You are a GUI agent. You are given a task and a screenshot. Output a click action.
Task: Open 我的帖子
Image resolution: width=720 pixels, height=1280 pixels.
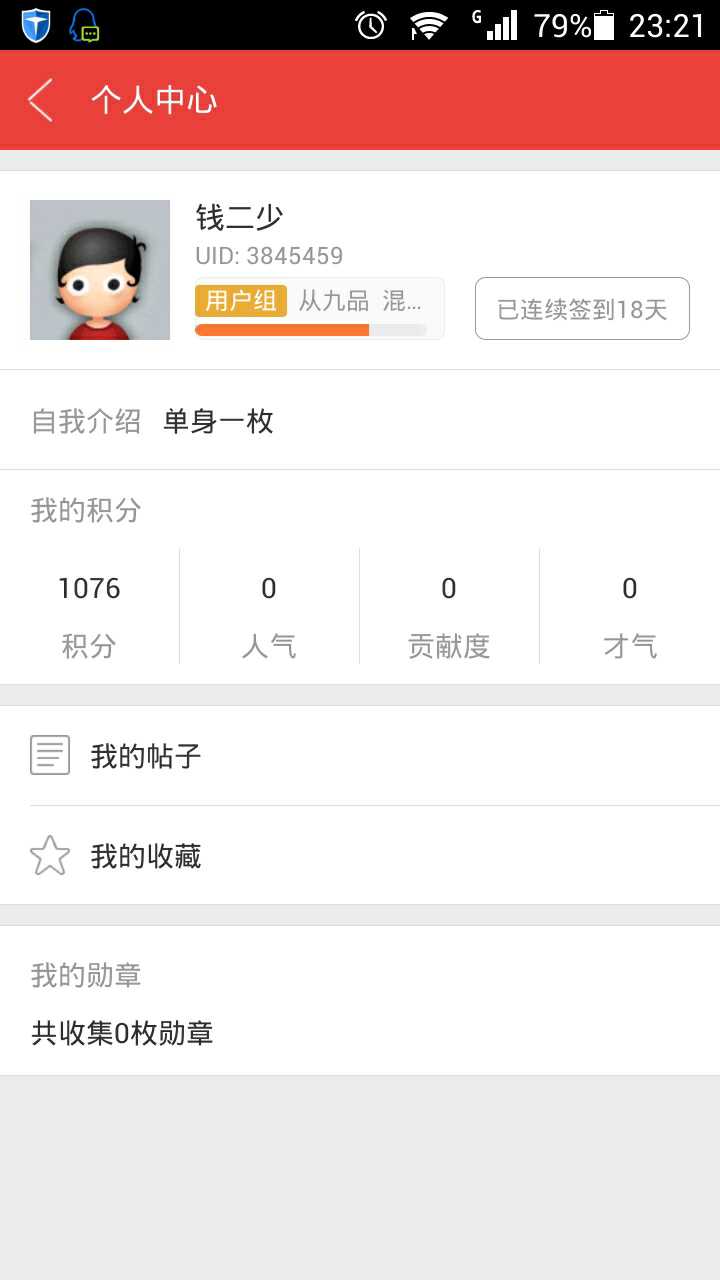coord(360,756)
